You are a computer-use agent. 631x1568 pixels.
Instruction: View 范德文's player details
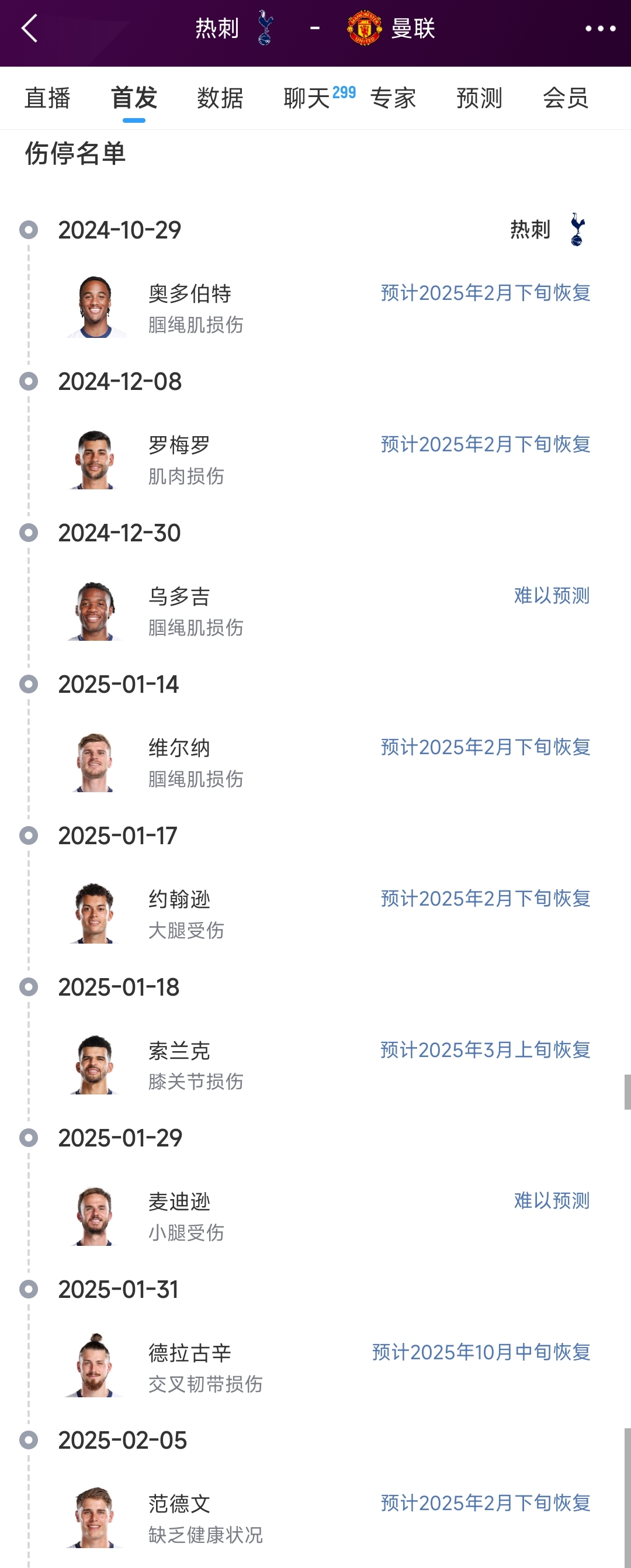[x=179, y=1518]
